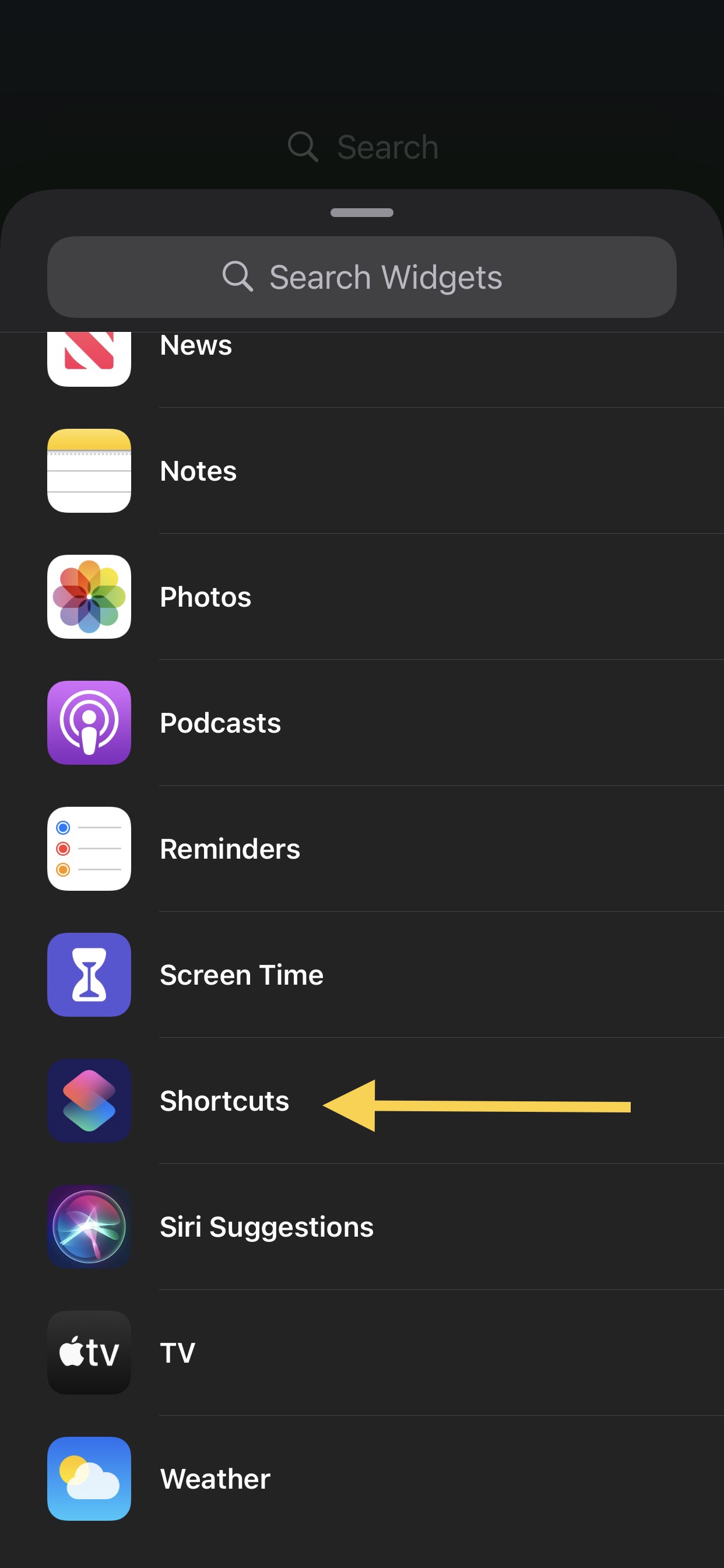Open the Weather widget options
This screenshot has width=724, height=1568.
[362, 1479]
